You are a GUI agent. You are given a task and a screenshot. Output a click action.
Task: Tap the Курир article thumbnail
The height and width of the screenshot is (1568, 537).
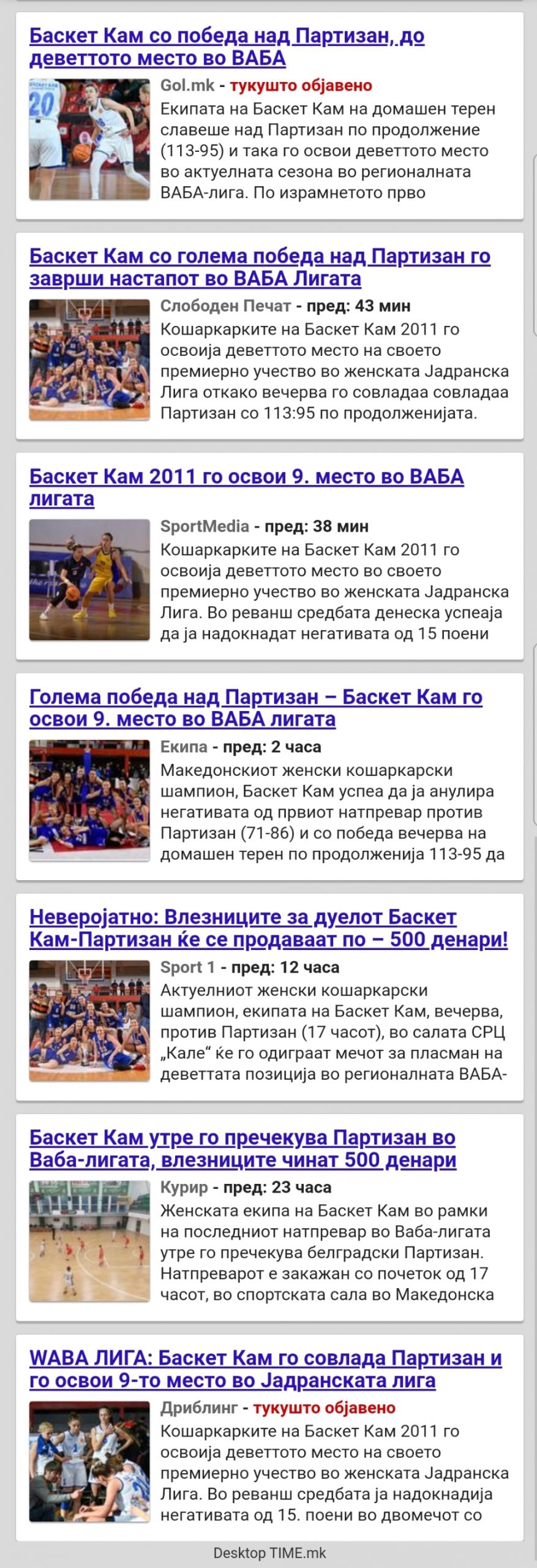89,1241
